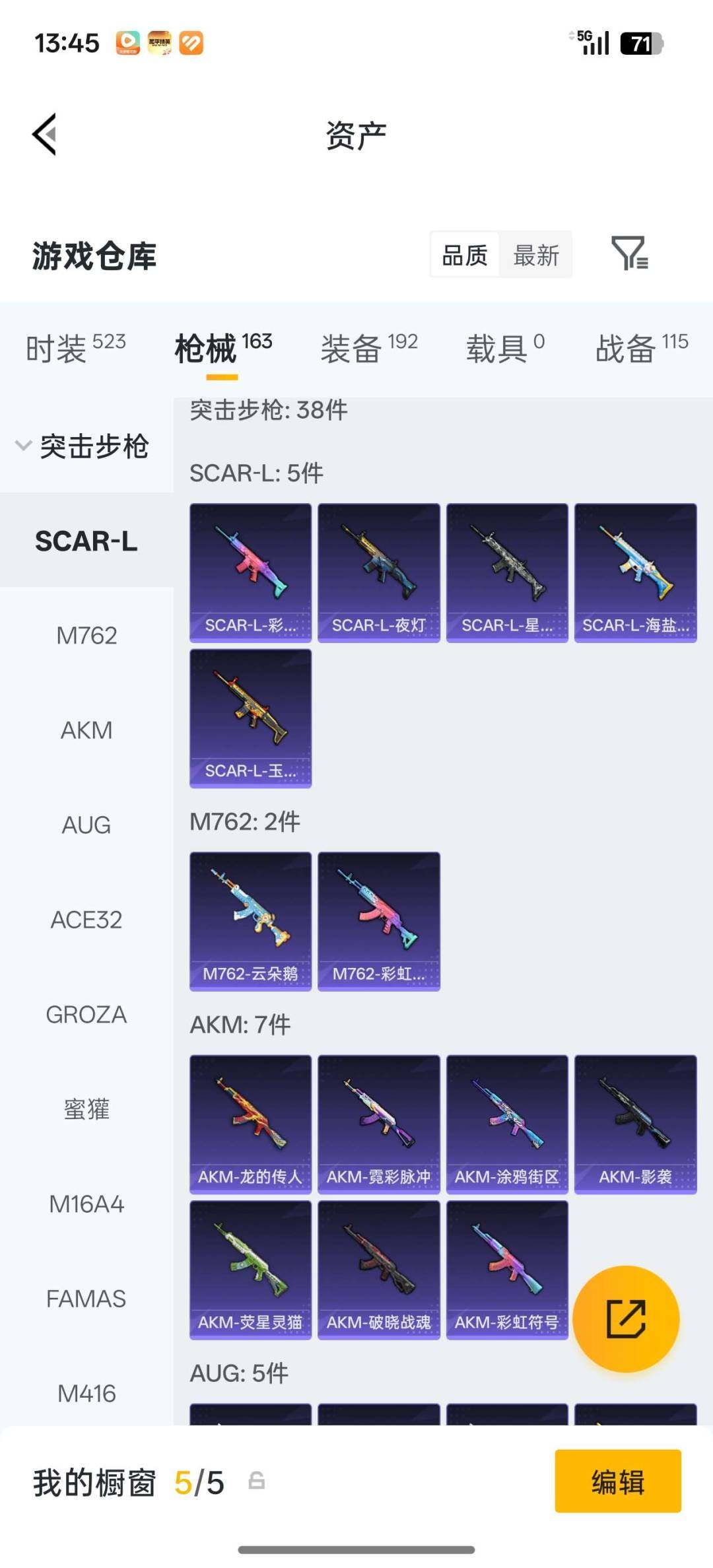Open the AKM-影袭 skin tile
Image resolution: width=713 pixels, height=1568 pixels.
635,1124
